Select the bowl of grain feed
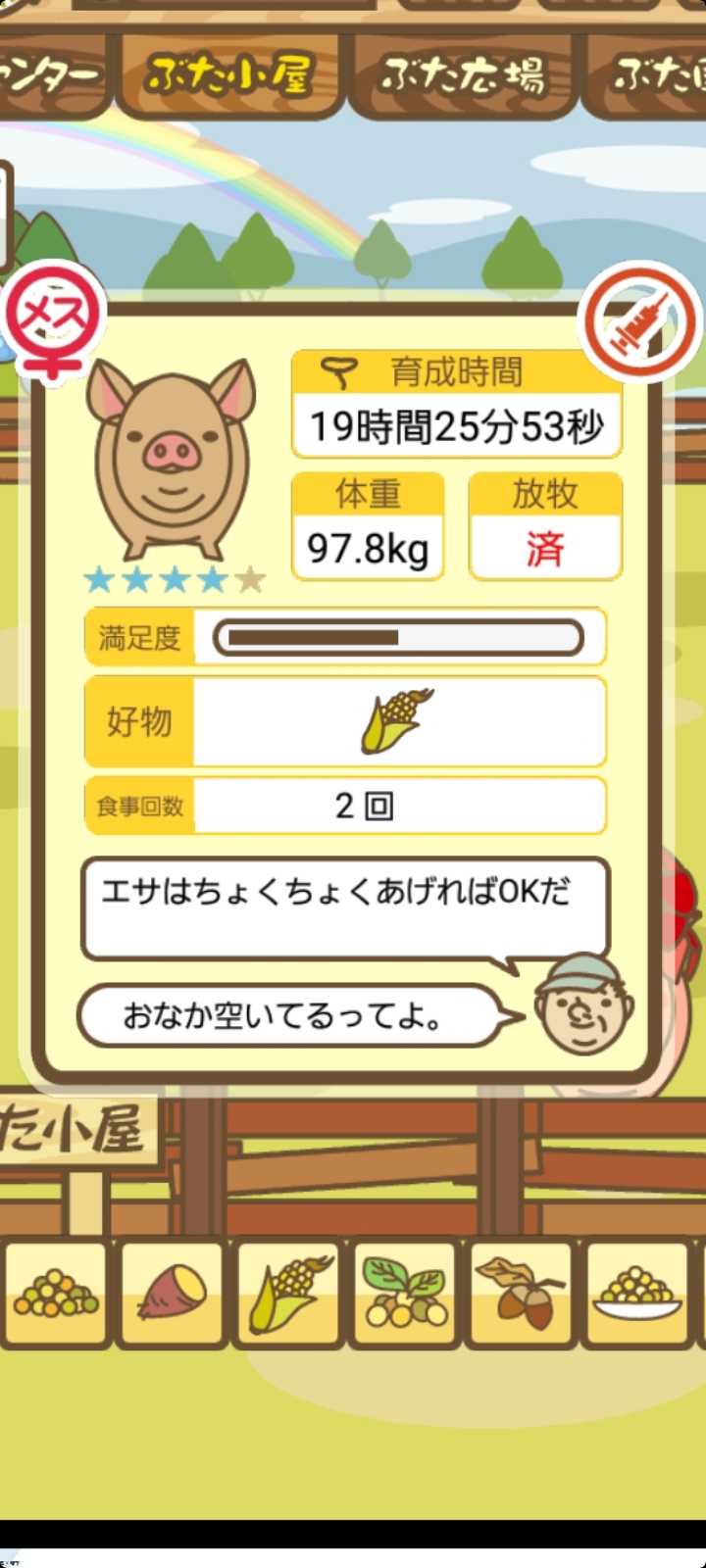The width and height of the screenshot is (706, 1568). point(637,1293)
